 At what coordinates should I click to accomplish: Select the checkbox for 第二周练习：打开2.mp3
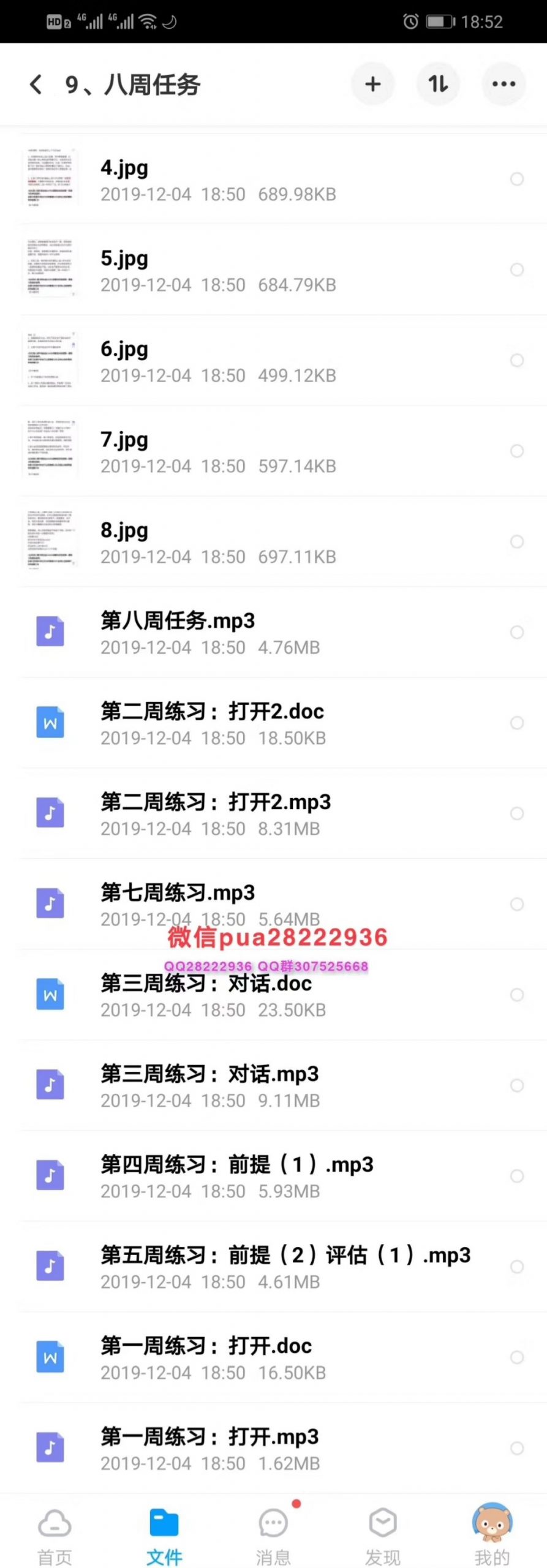pos(517,813)
